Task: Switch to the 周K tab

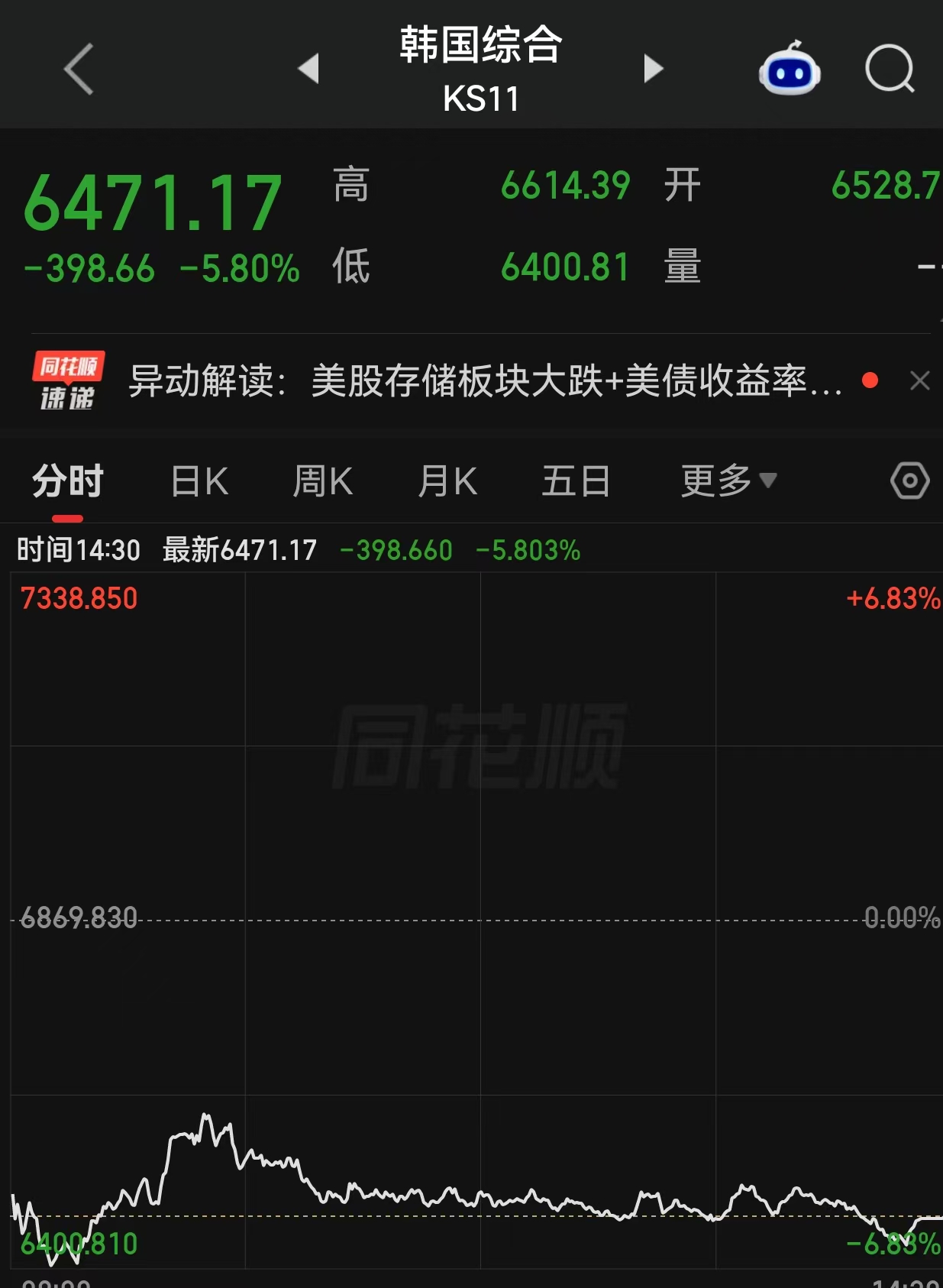Action: [323, 481]
